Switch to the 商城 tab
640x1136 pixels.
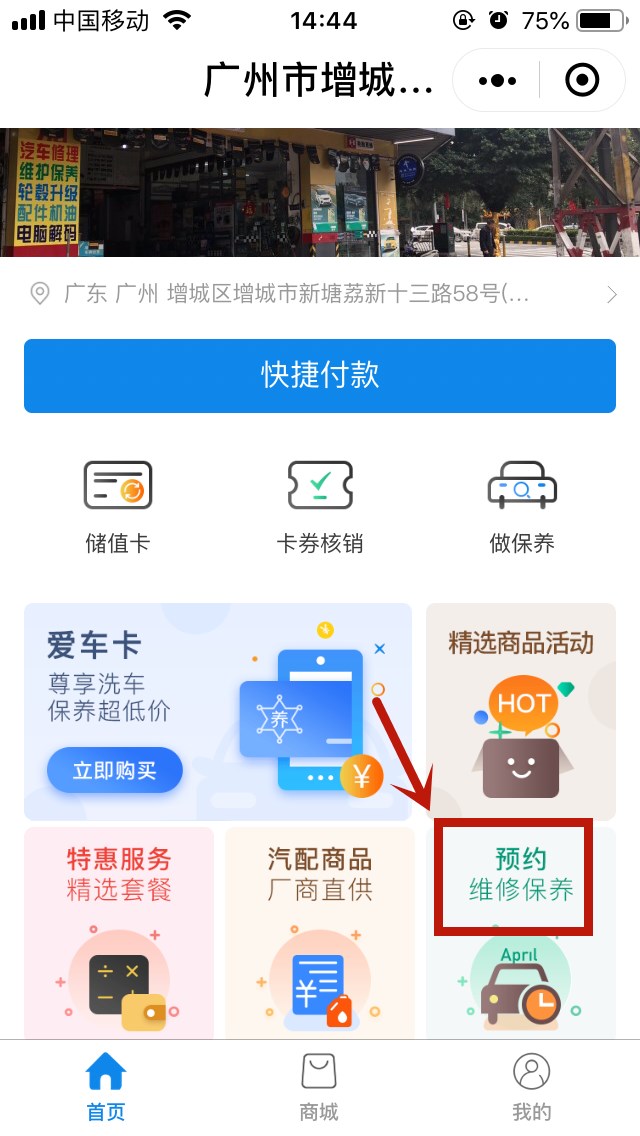pyautogui.click(x=320, y=1085)
